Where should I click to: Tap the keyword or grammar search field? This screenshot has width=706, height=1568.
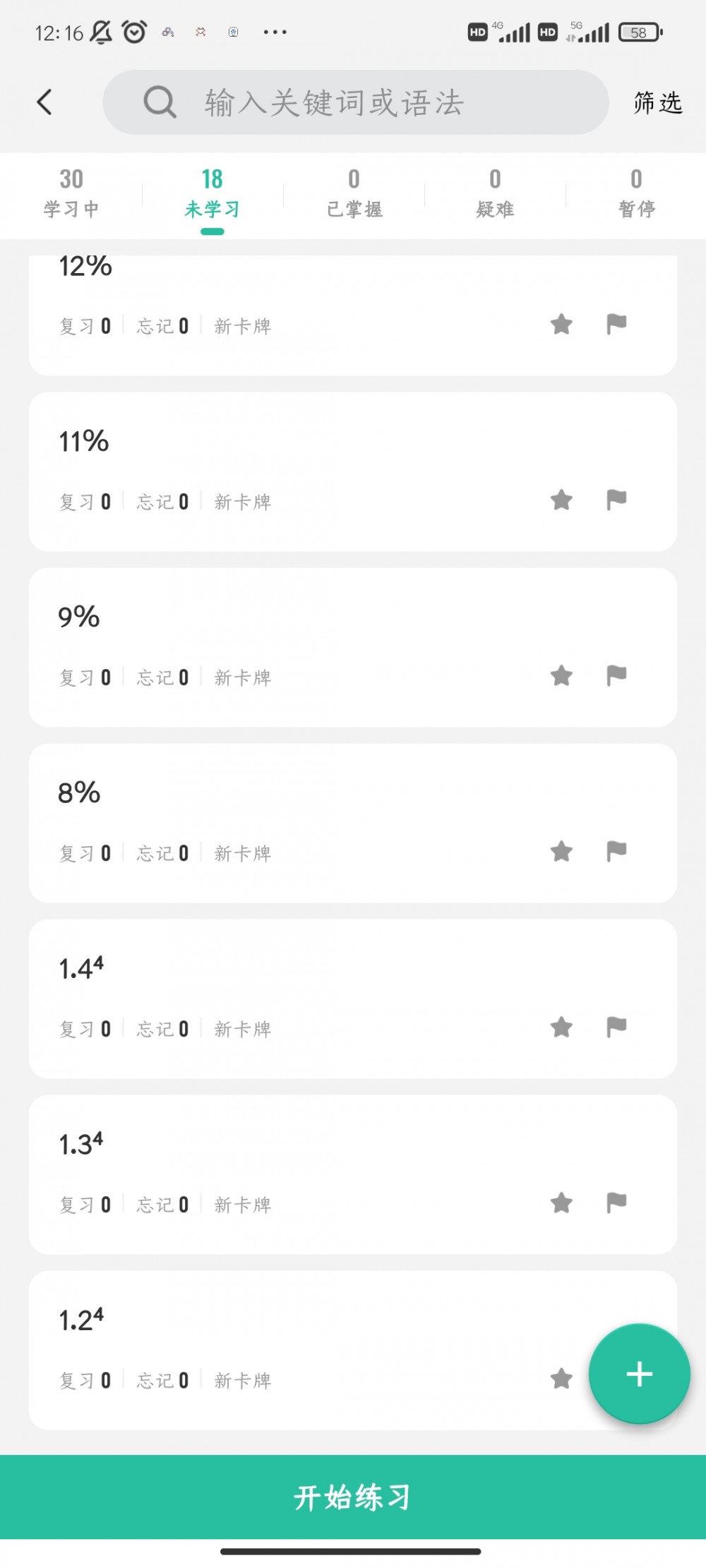356,102
